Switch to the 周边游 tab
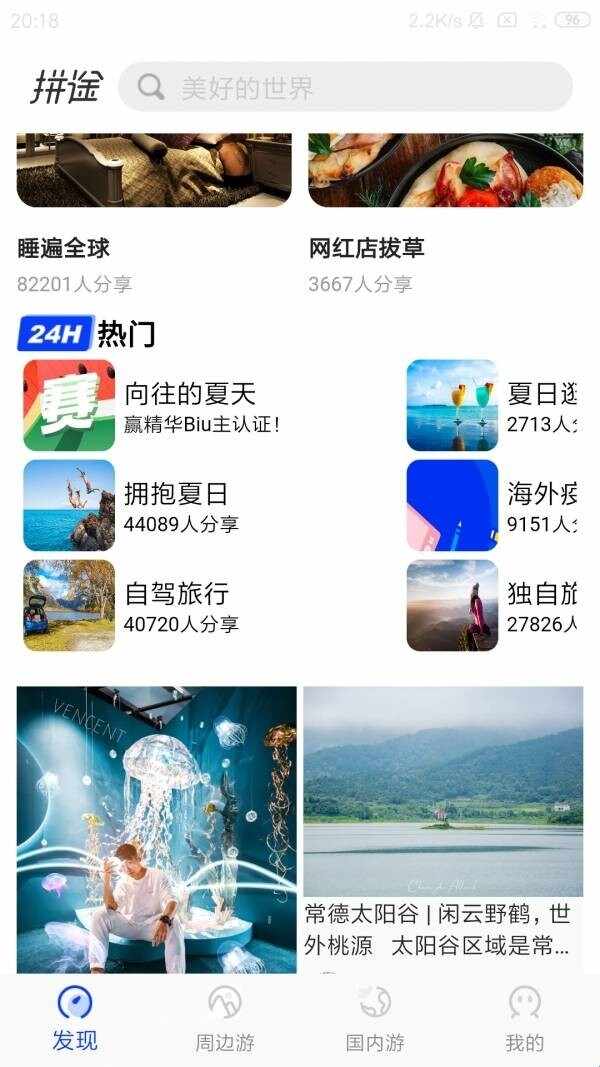 pyautogui.click(x=225, y=1018)
